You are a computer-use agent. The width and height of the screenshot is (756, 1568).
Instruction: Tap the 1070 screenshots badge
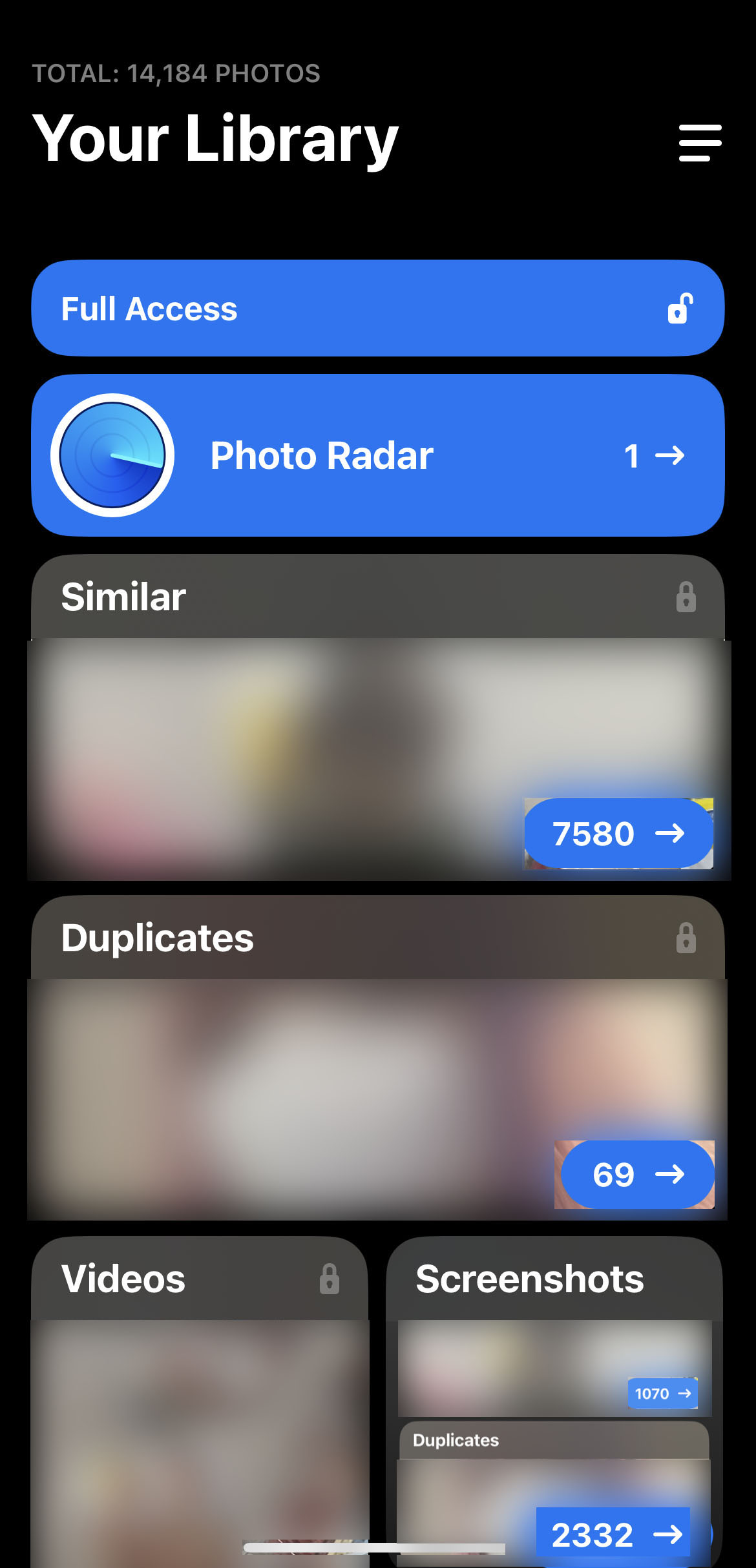662,1393
